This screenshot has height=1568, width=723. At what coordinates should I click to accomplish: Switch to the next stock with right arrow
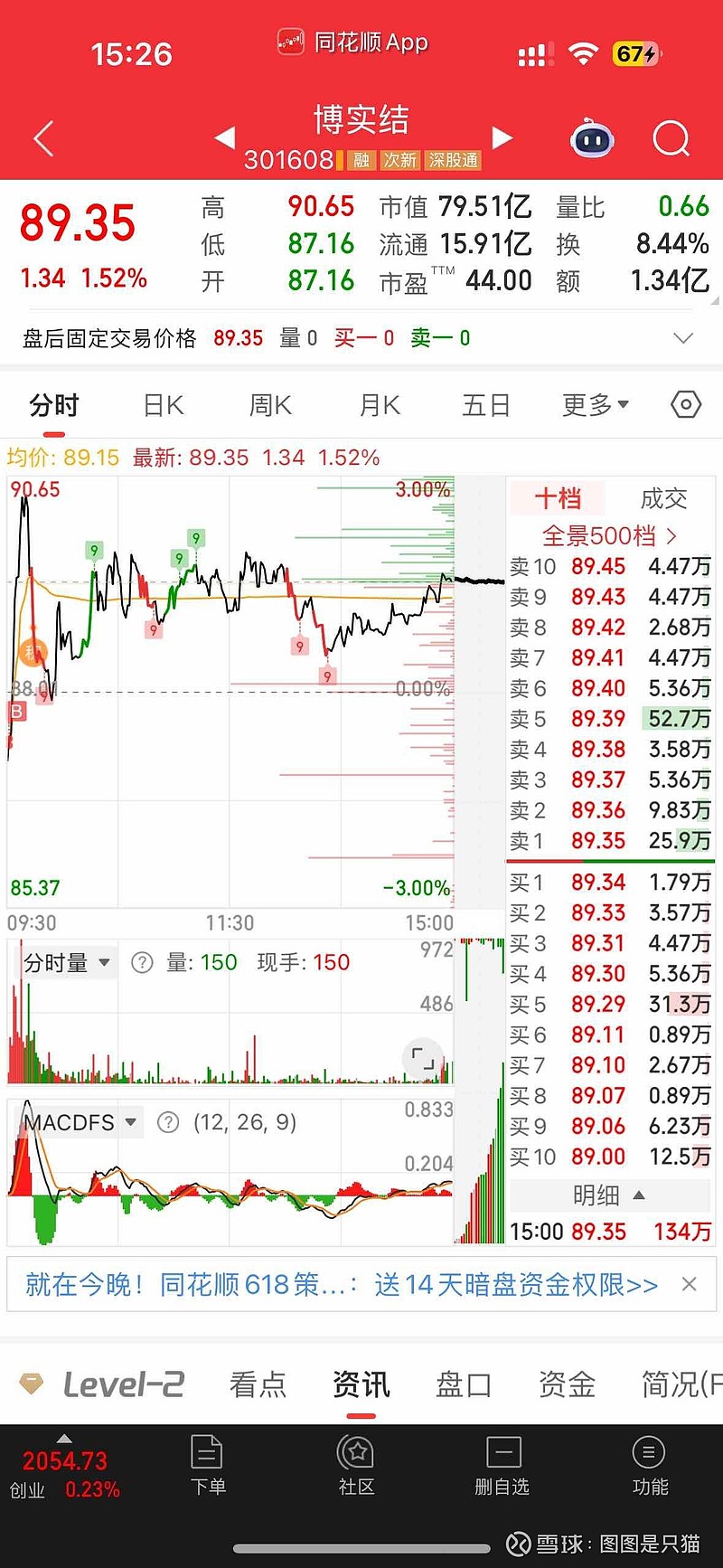coord(502,137)
